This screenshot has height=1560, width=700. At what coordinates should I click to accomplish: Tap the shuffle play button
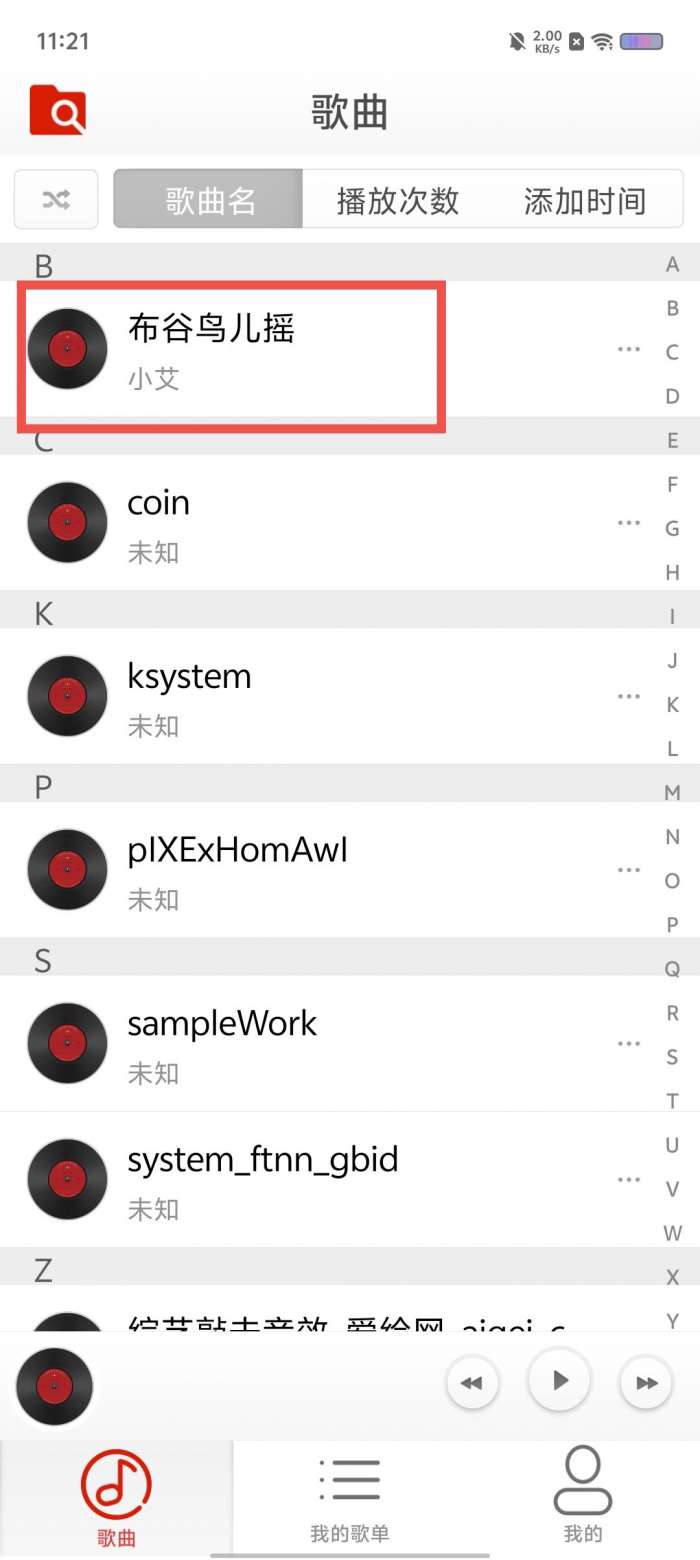tap(56, 200)
